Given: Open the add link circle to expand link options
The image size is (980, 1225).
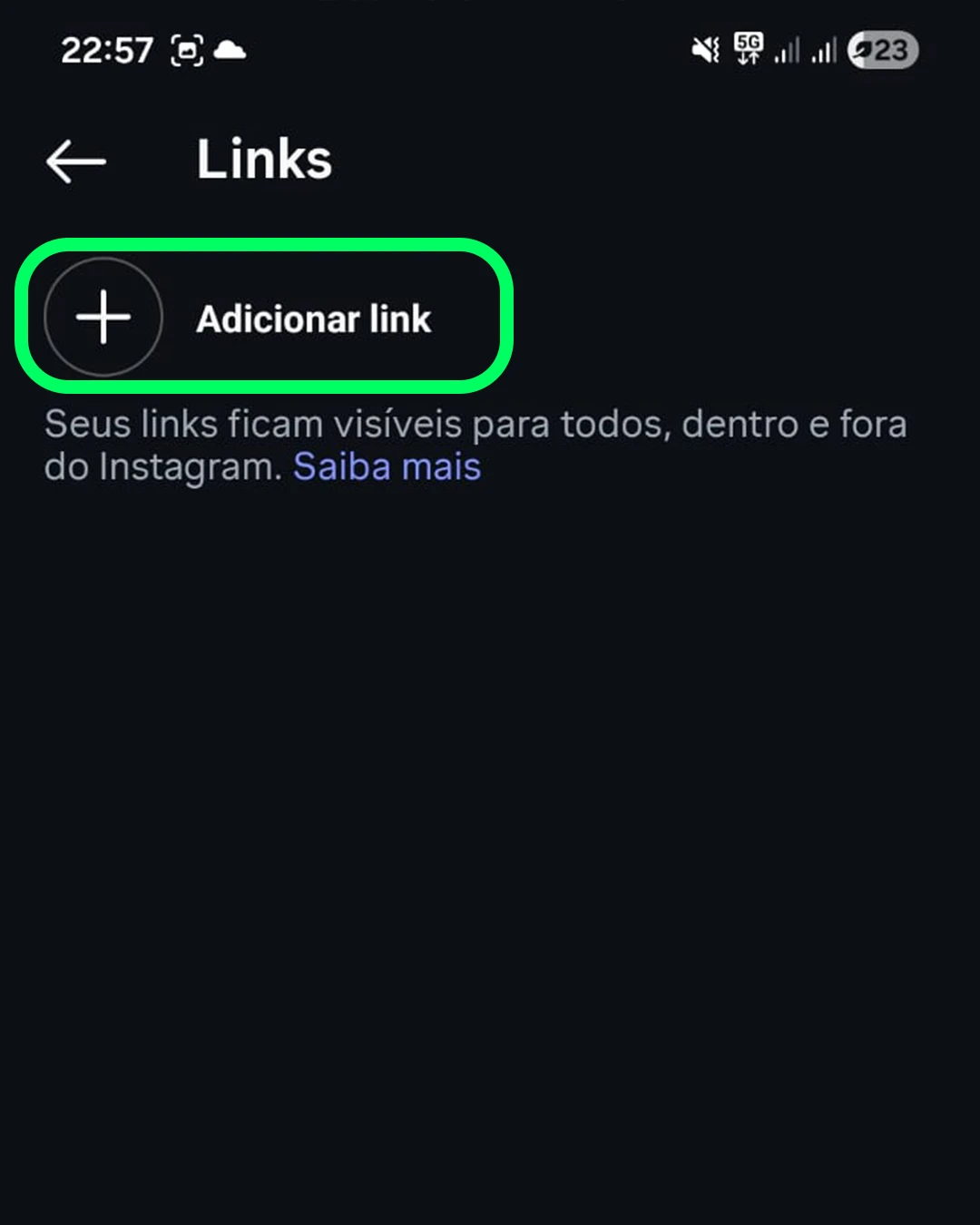Looking at the screenshot, I should [x=103, y=318].
